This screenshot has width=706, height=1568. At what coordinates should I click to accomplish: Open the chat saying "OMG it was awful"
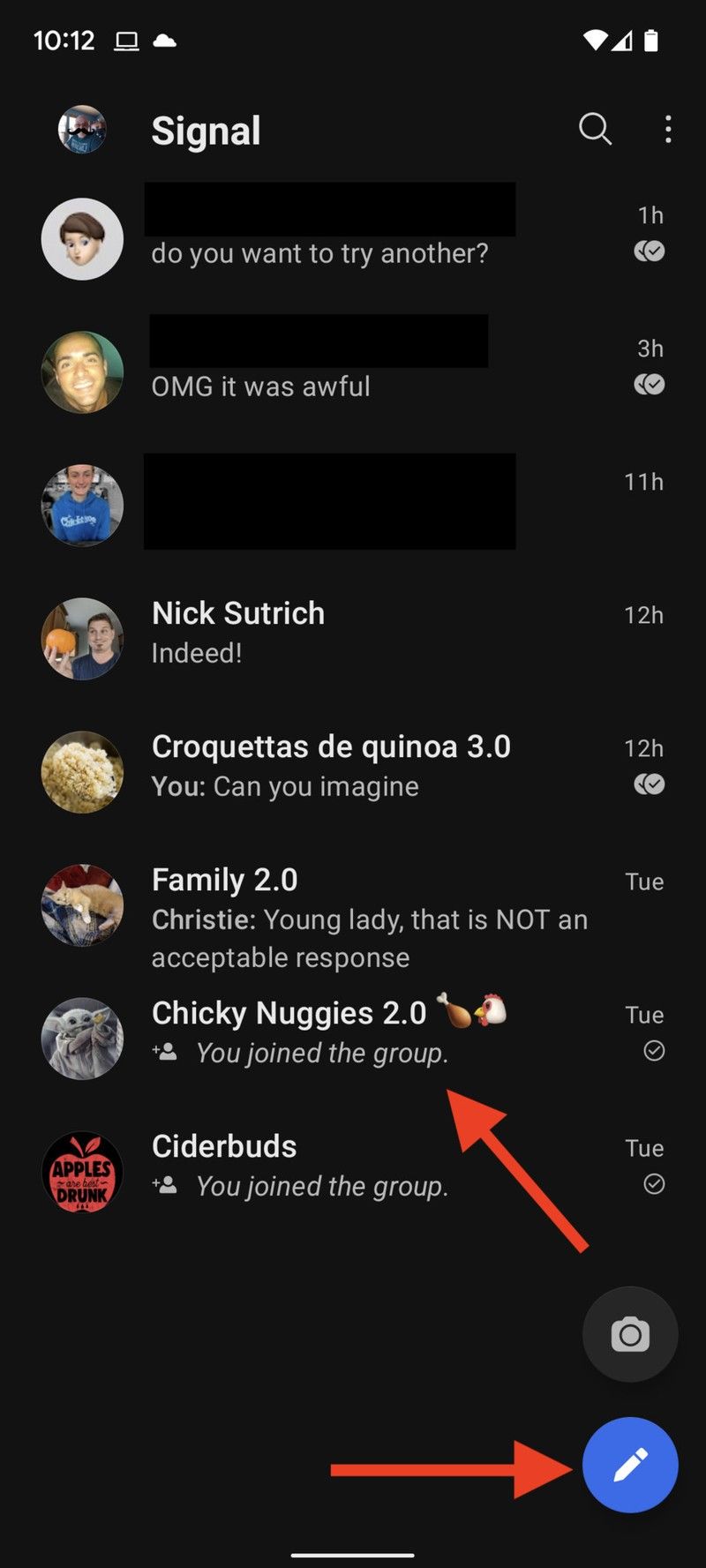353,372
